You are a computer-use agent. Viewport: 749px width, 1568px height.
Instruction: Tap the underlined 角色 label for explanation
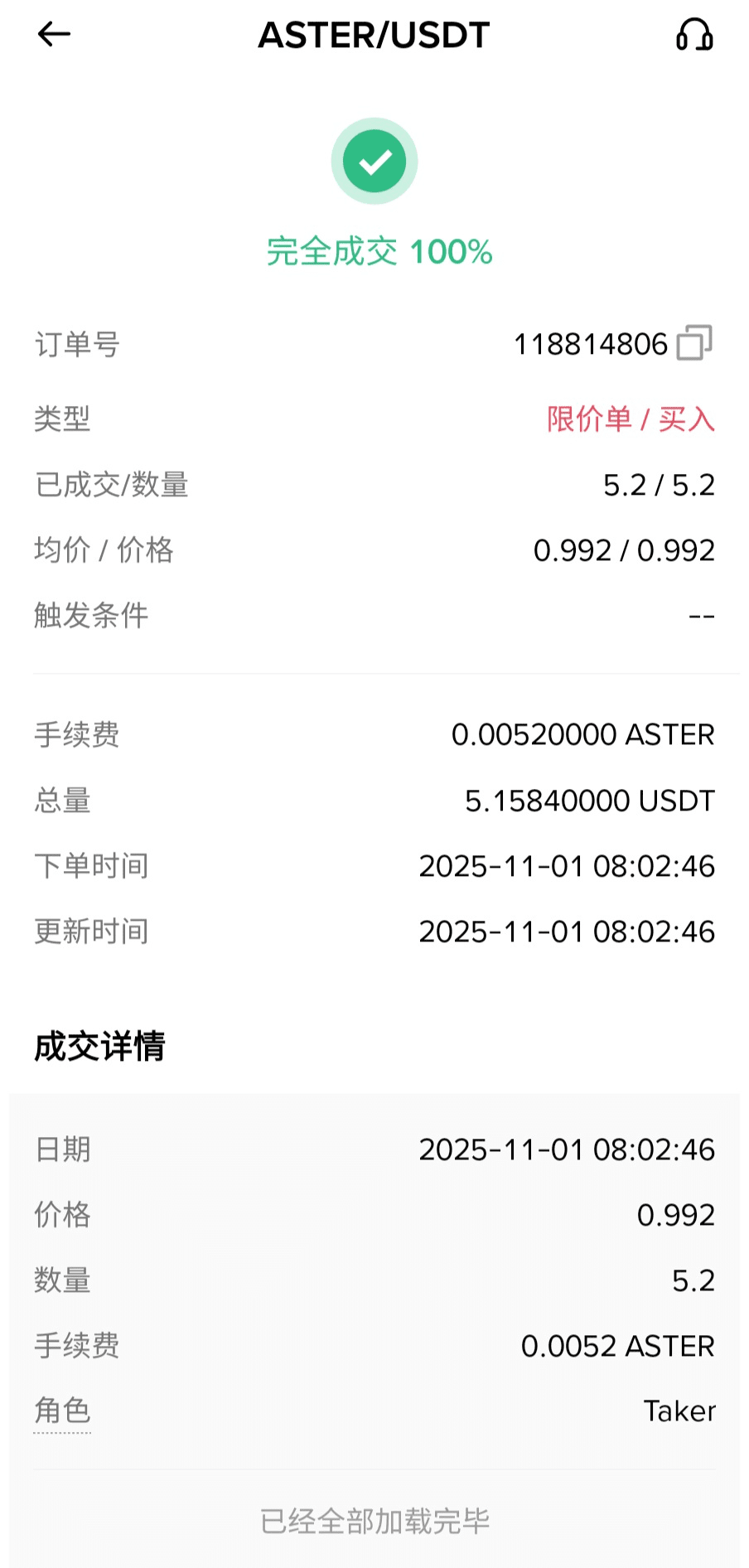[x=62, y=1411]
